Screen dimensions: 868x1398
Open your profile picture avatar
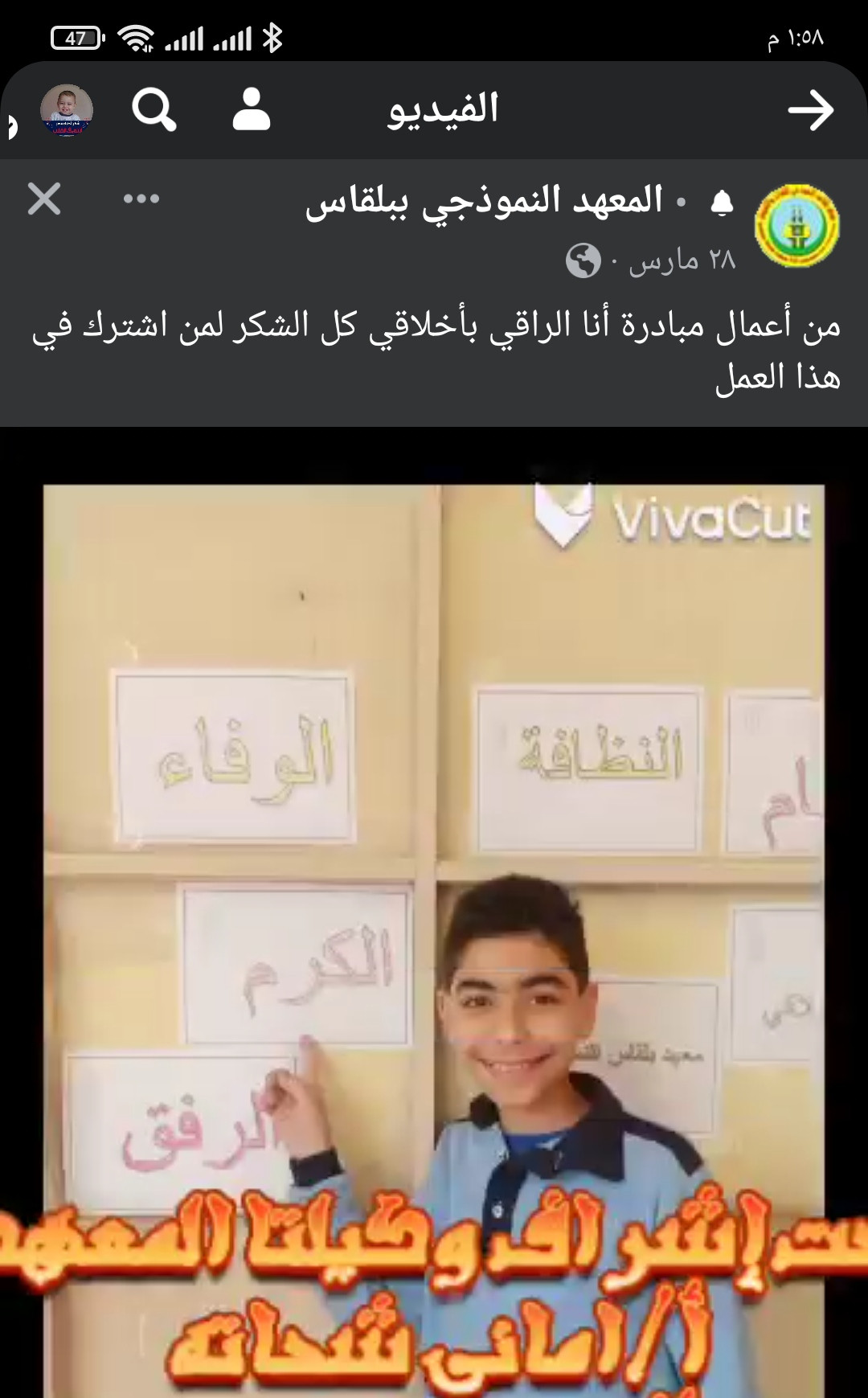[x=67, y=110]
